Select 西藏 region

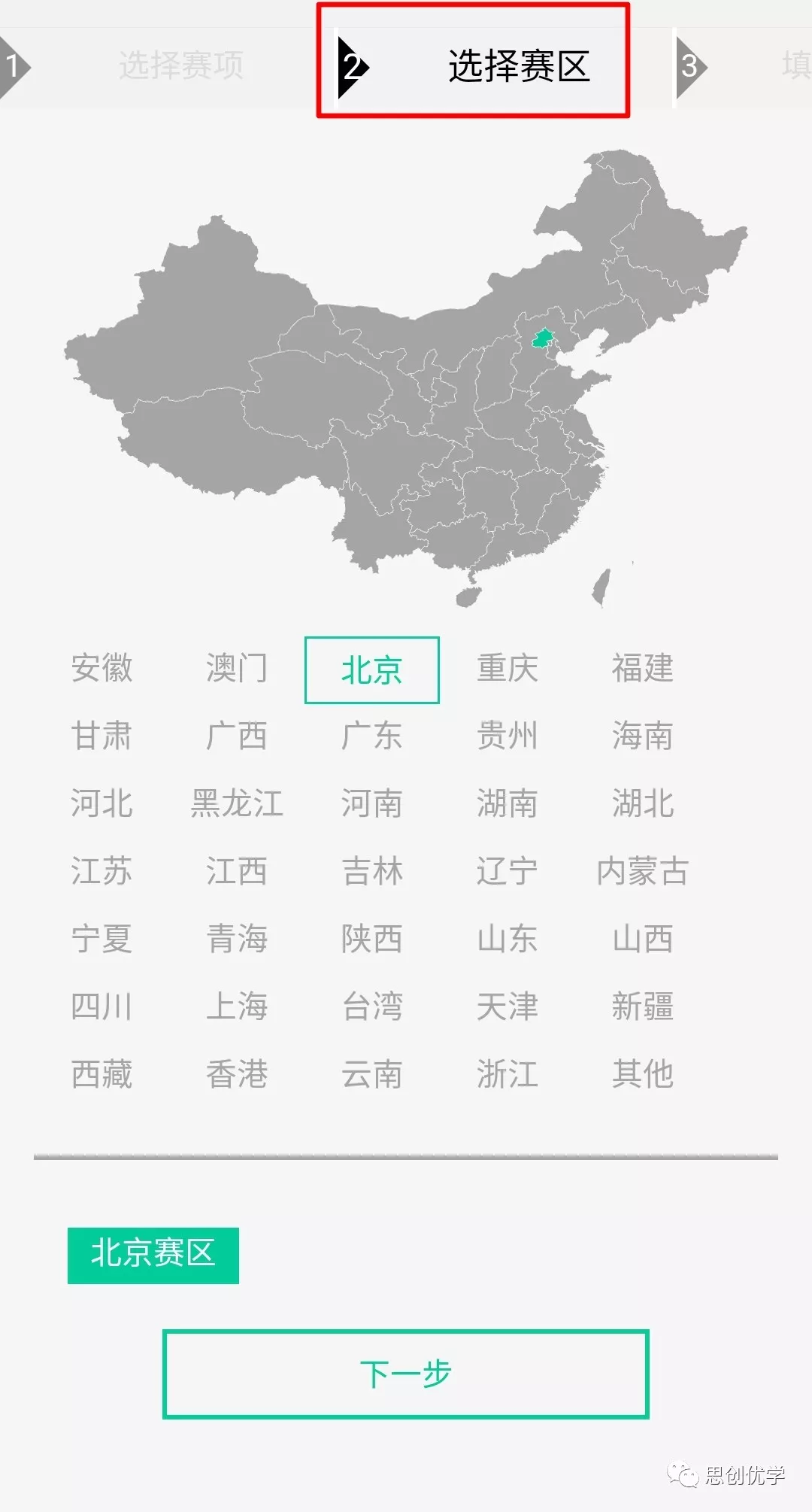pyautogui.click(x=101, y=1074)
